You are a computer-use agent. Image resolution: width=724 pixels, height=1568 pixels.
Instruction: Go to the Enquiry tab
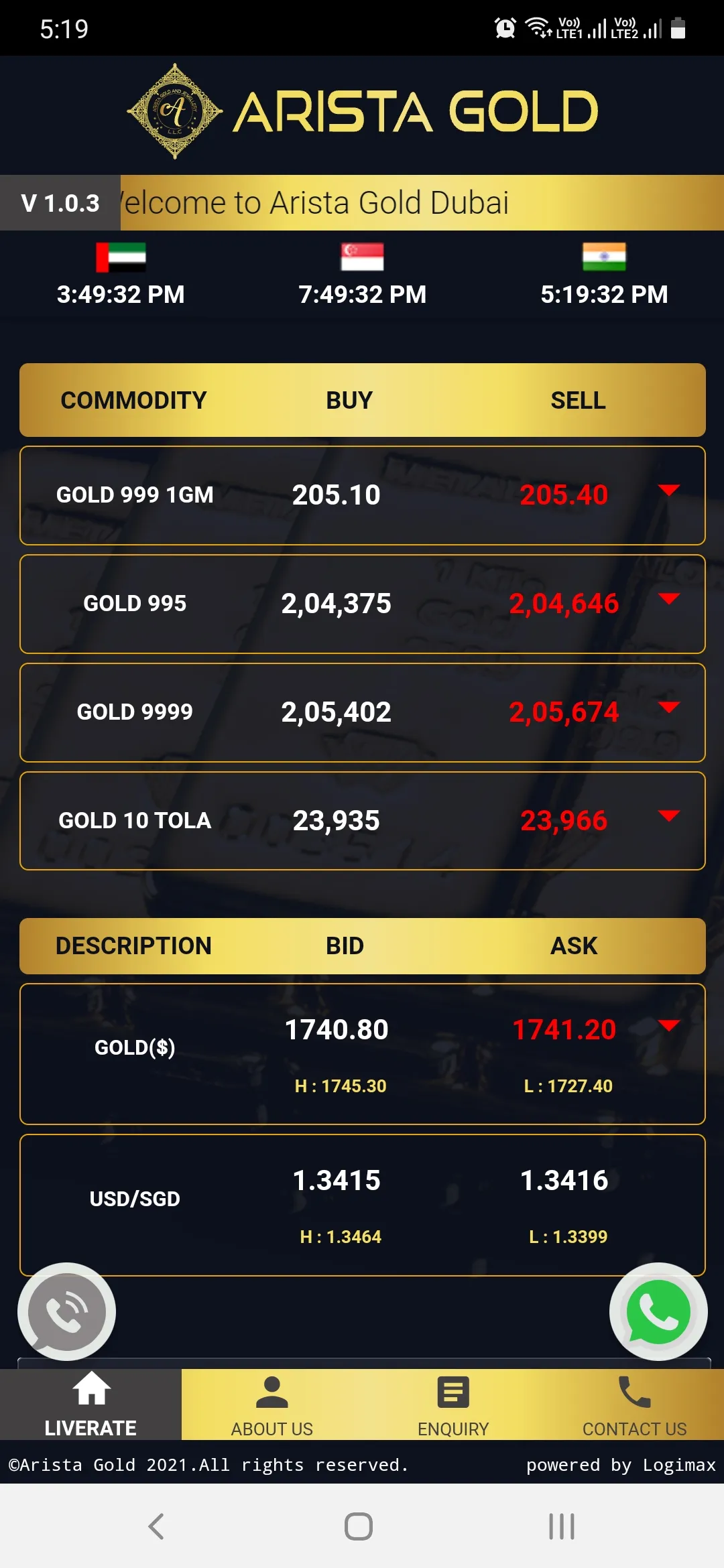pyautogui.click(x=453, y=1405)
